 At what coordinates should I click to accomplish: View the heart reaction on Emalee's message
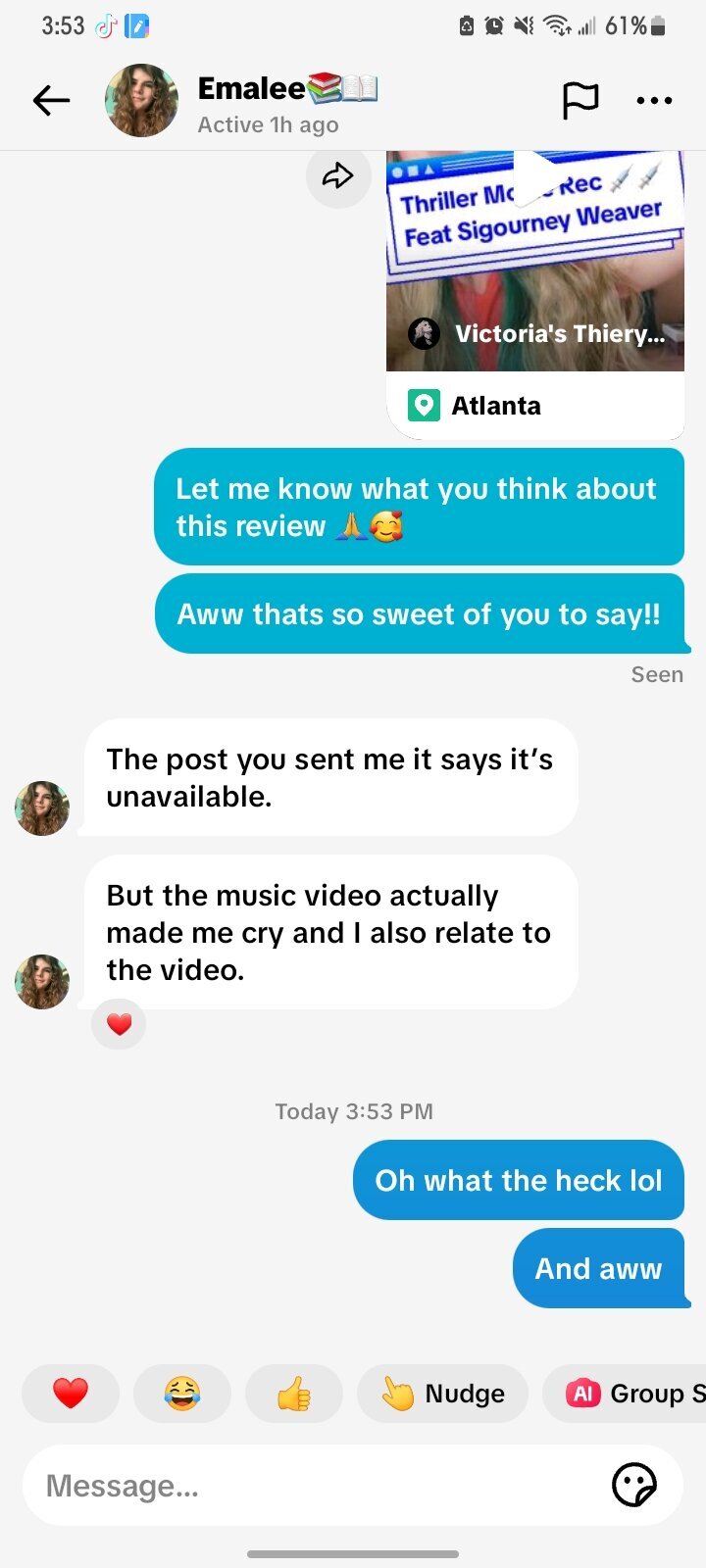click(119, 1025)
